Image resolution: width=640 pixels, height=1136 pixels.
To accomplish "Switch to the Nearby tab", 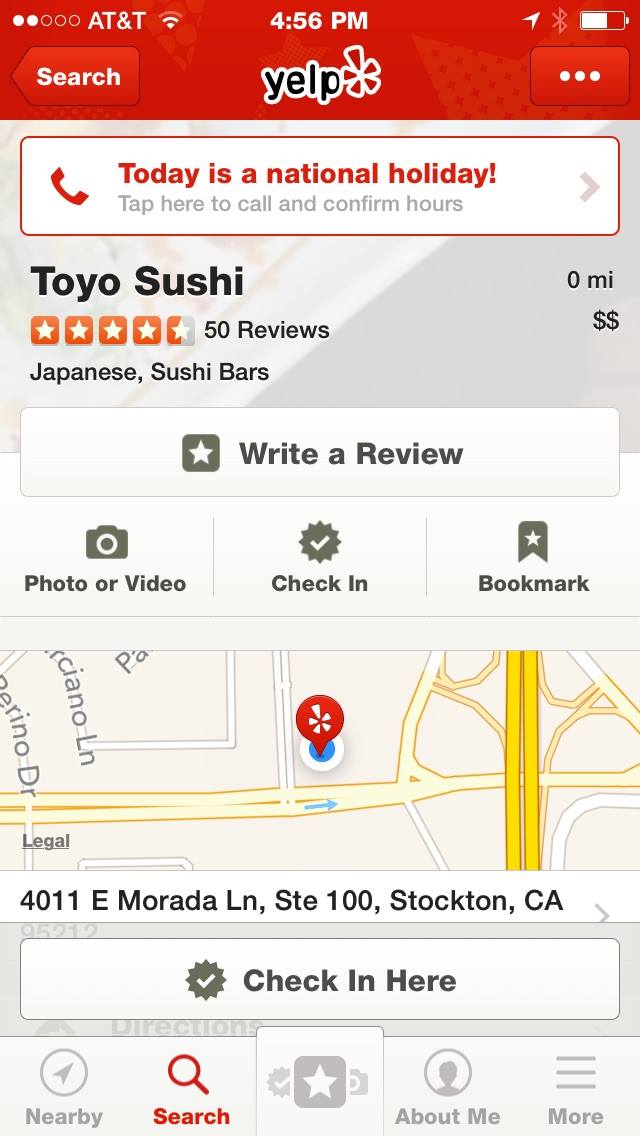I will coord(64,1088).
